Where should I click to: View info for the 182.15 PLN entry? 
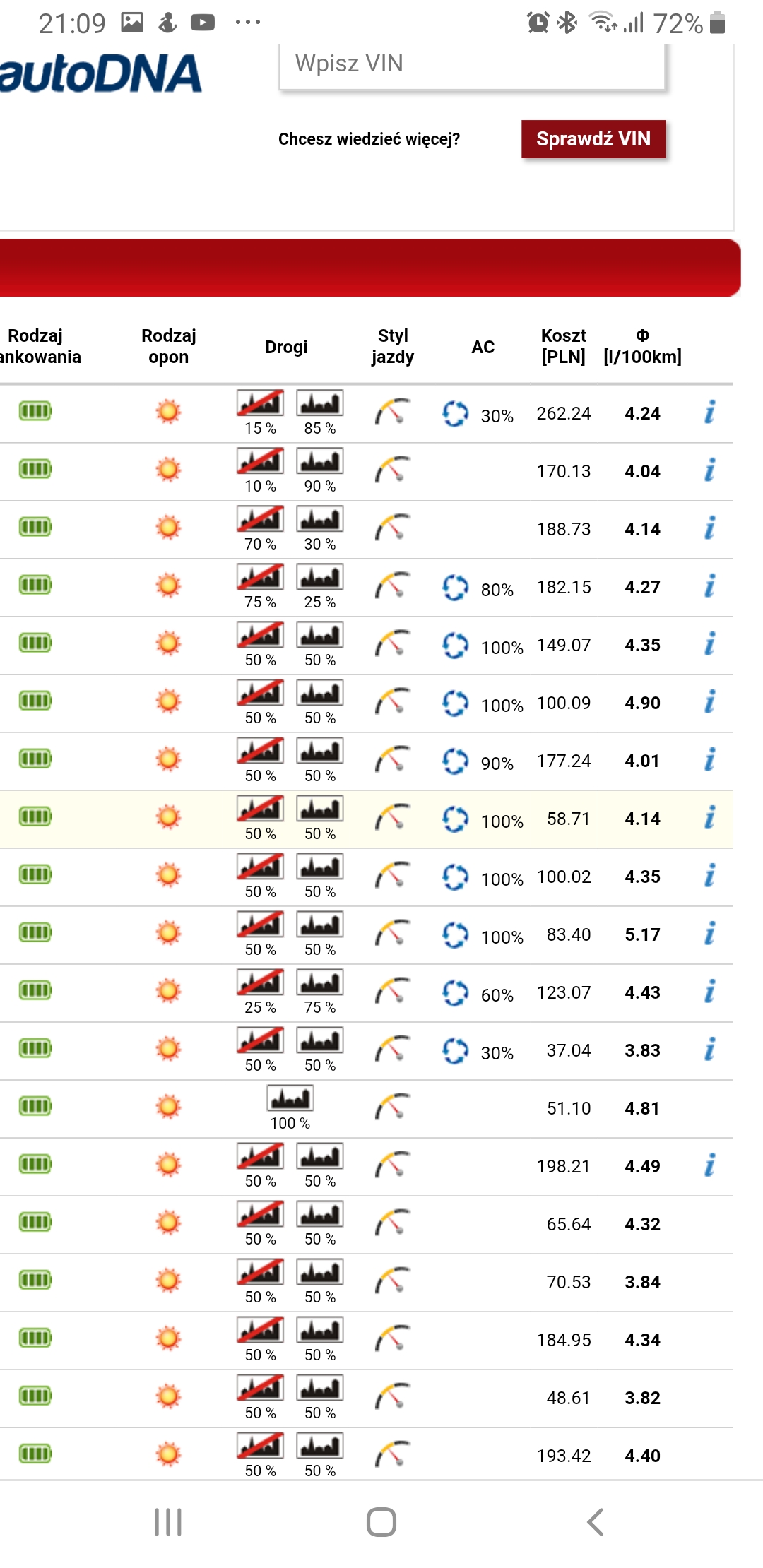(x=710, y=586)
